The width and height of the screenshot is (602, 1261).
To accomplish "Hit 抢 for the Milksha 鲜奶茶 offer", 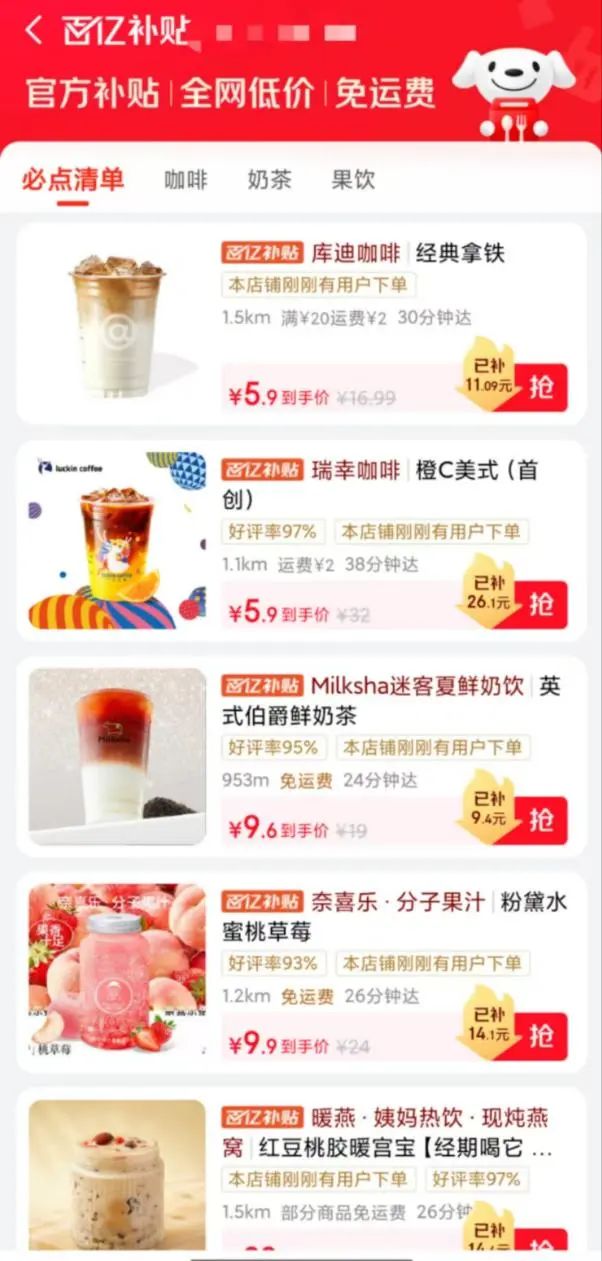I will click(541, 821).
